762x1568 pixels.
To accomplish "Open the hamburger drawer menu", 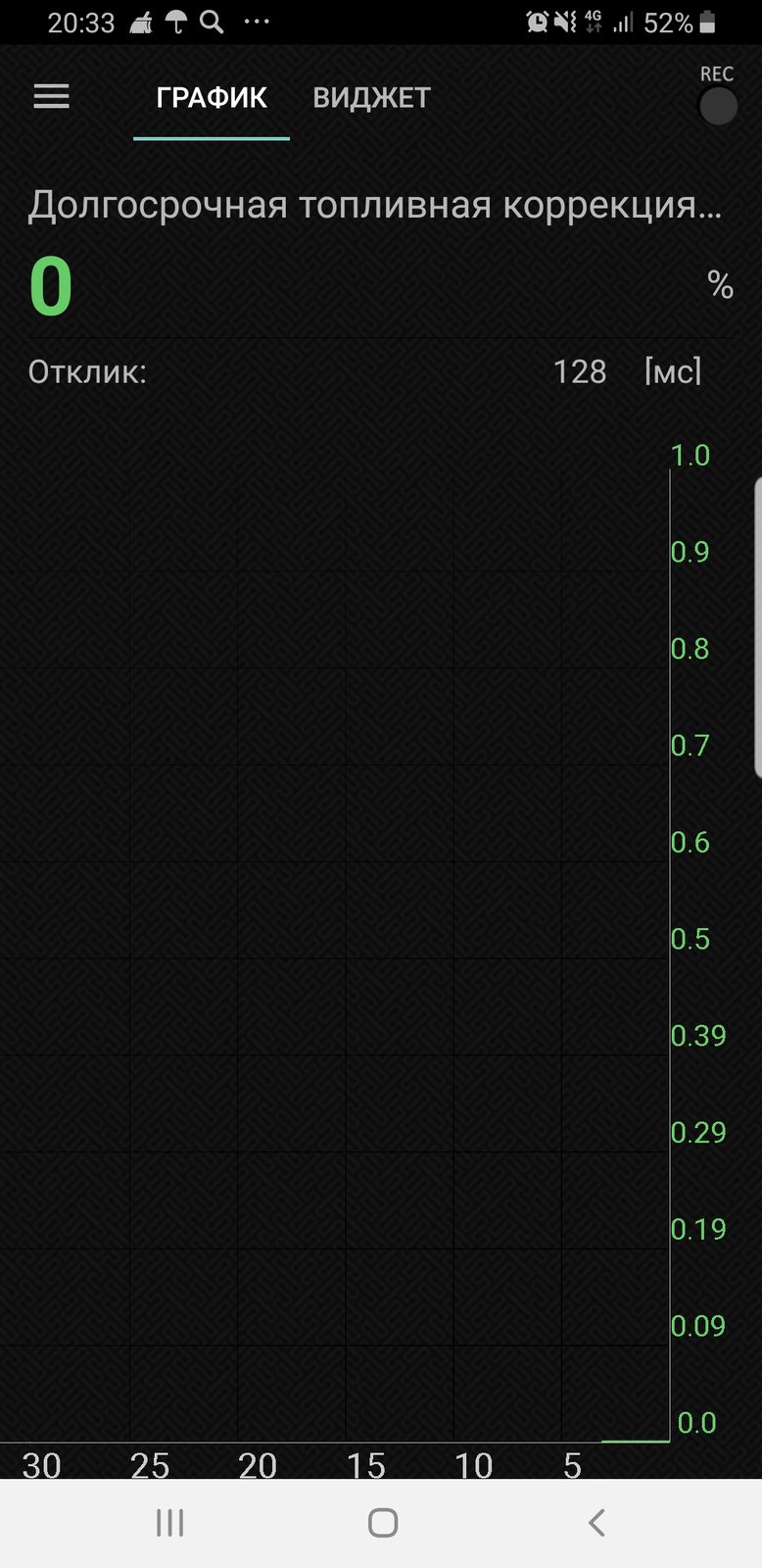I will 51,96.
